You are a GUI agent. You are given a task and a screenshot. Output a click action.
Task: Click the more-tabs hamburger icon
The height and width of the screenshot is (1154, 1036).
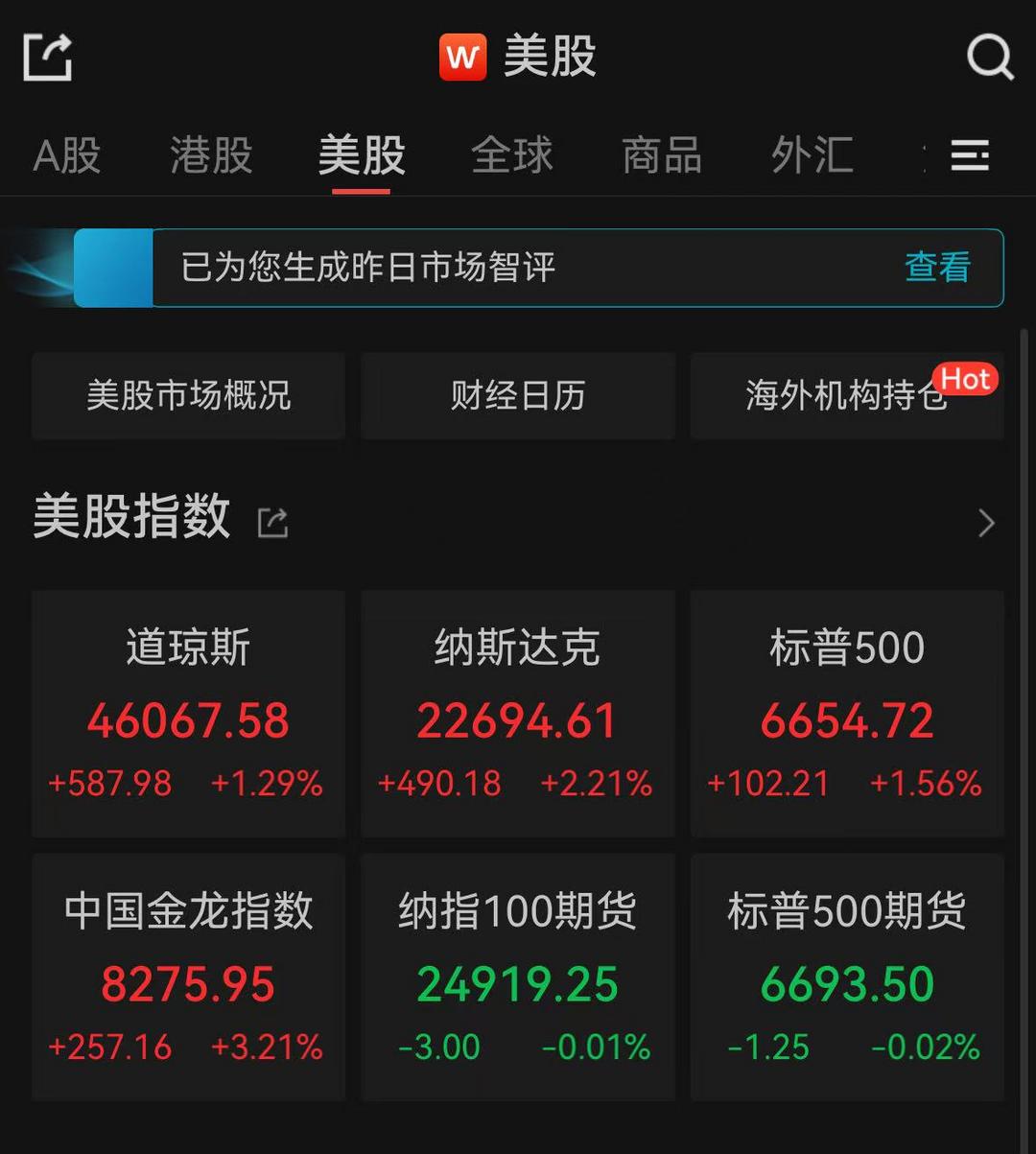970,155
